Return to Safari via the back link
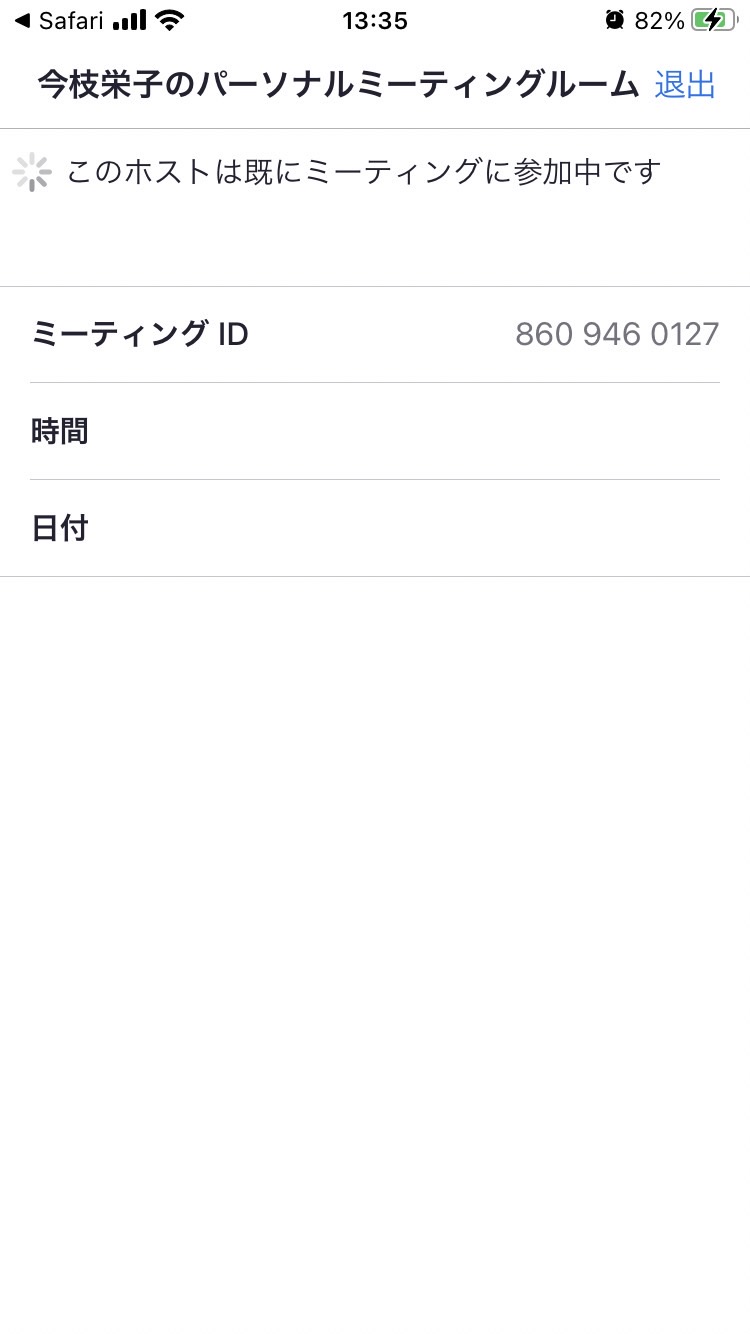 (59, 20)
